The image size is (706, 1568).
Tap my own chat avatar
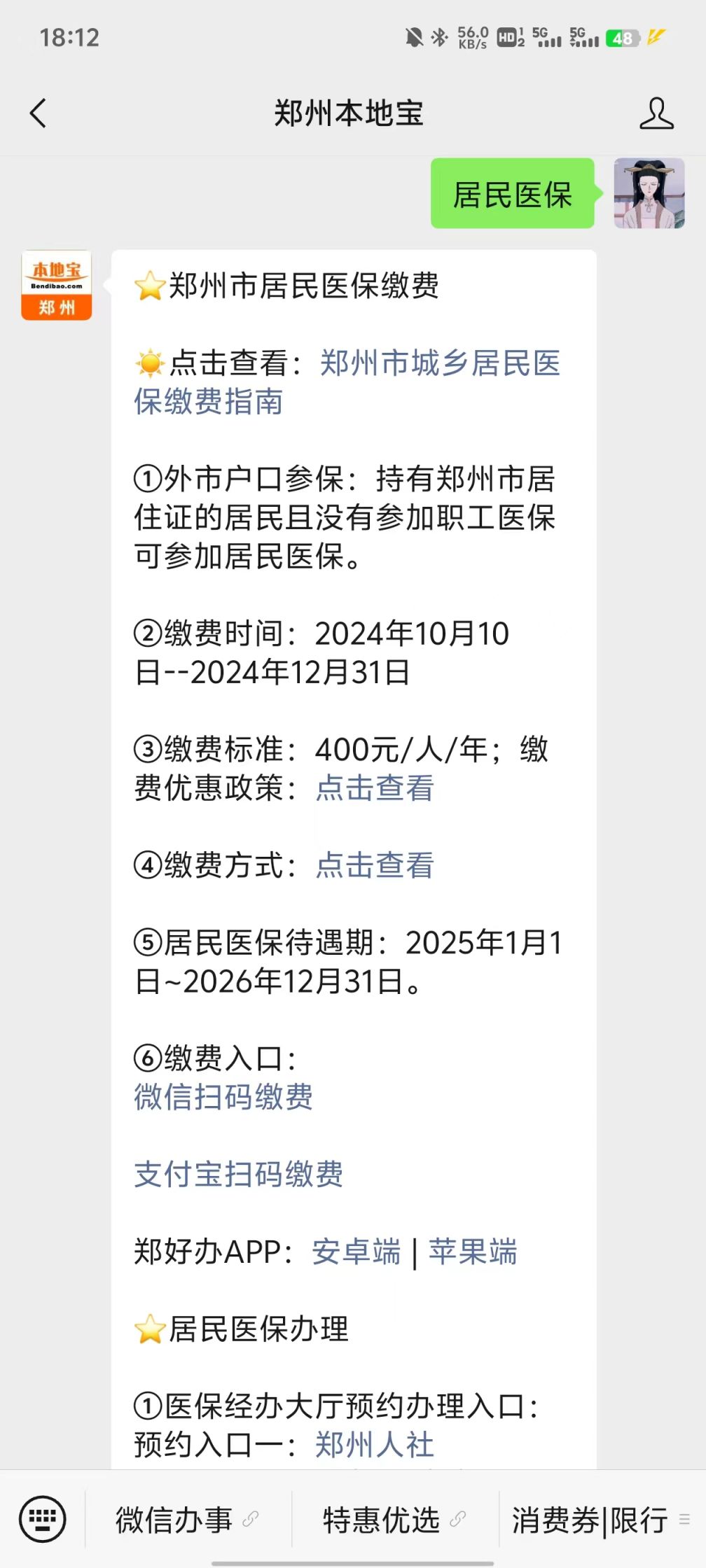649,193
